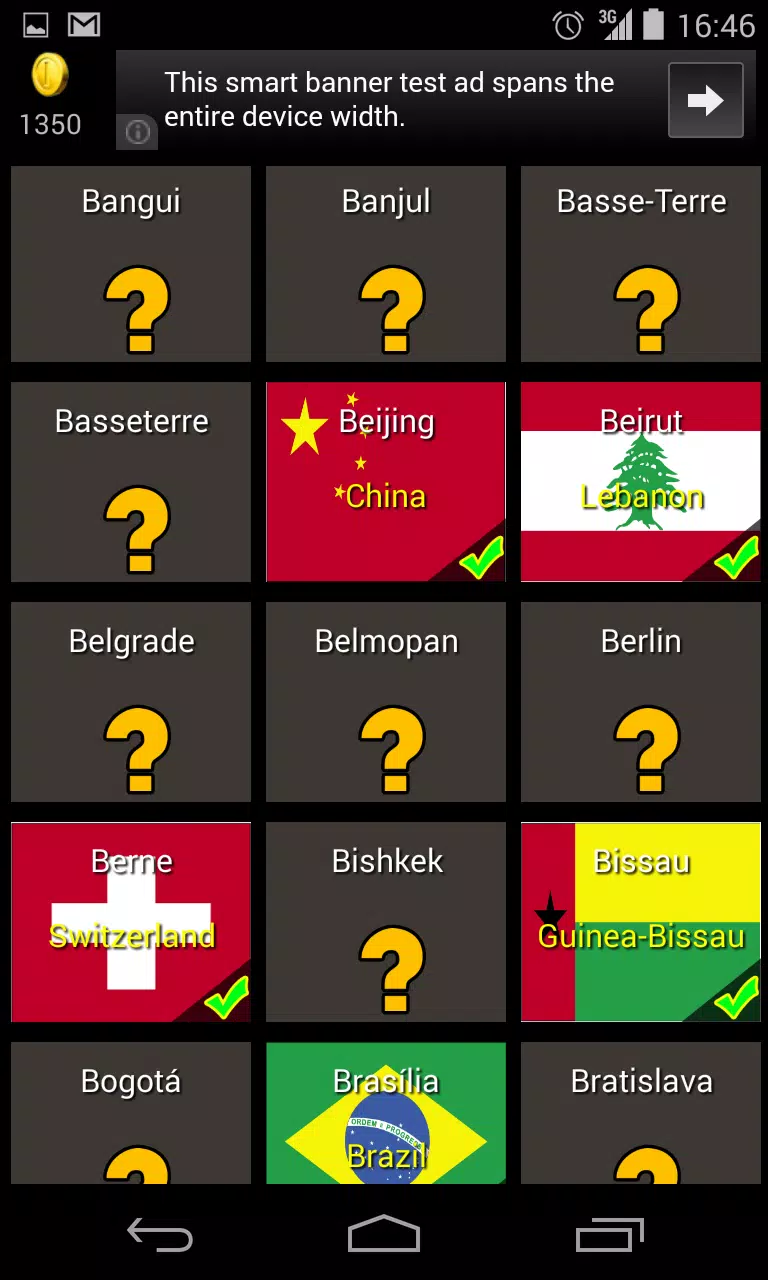Open the Bishkek tile

coord(386,922)
